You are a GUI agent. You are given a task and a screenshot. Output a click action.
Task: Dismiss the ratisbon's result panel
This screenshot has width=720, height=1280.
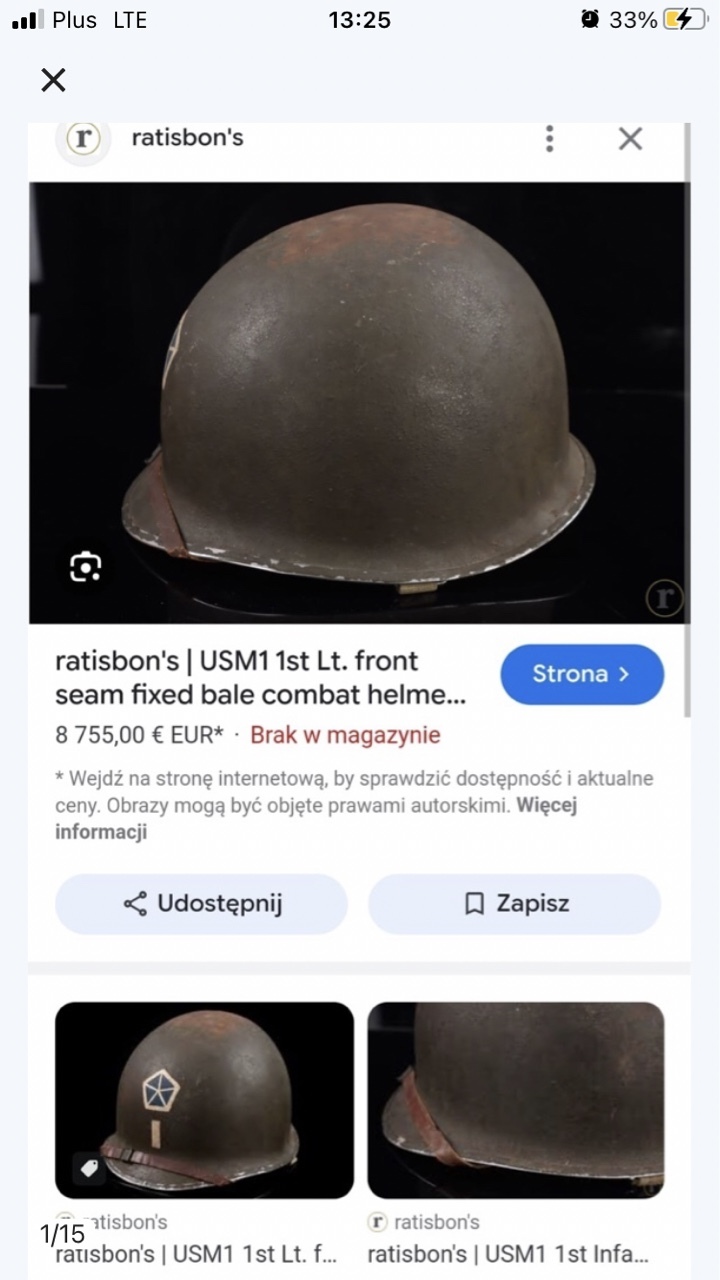point(630,139)
